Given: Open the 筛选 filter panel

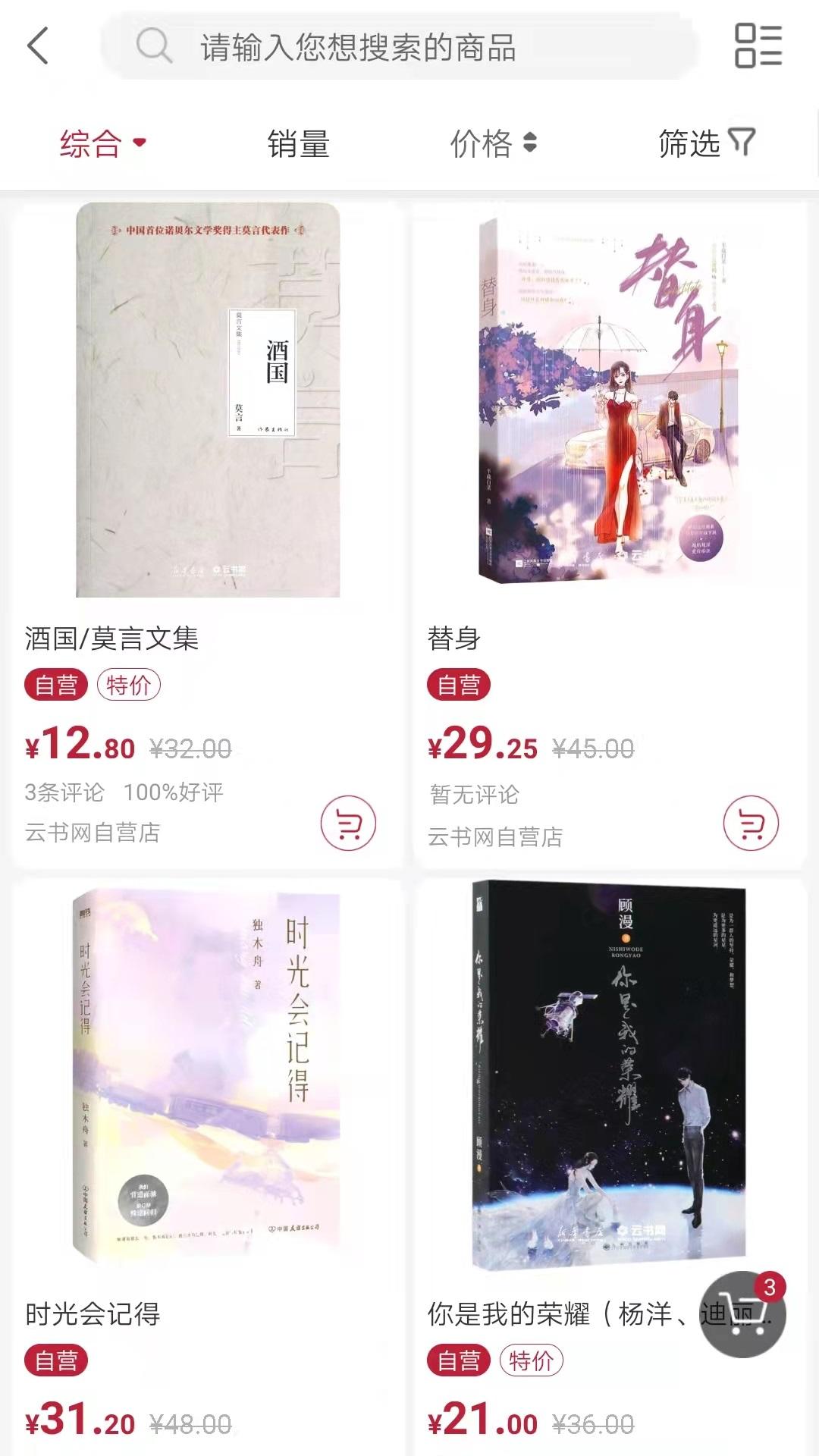Looking at the screenshot, I should 706,143.
